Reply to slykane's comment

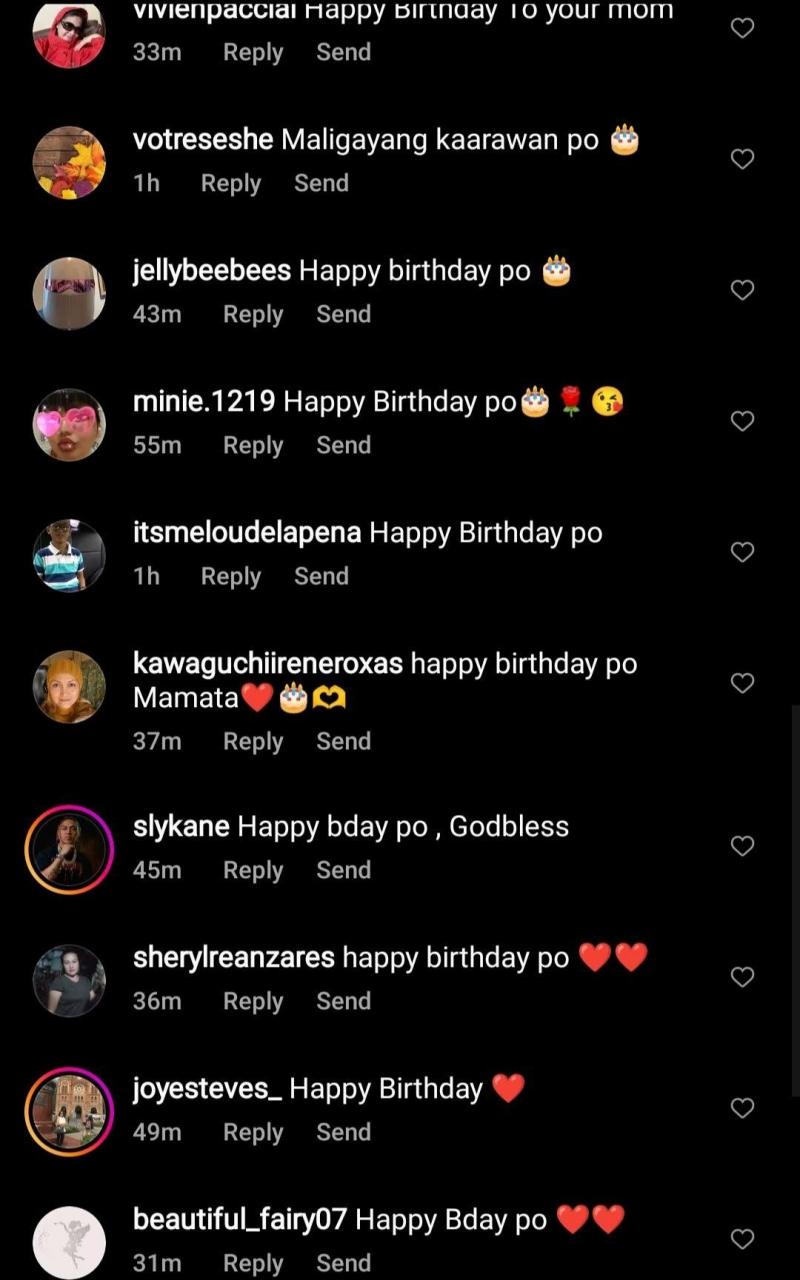point(253,870)
